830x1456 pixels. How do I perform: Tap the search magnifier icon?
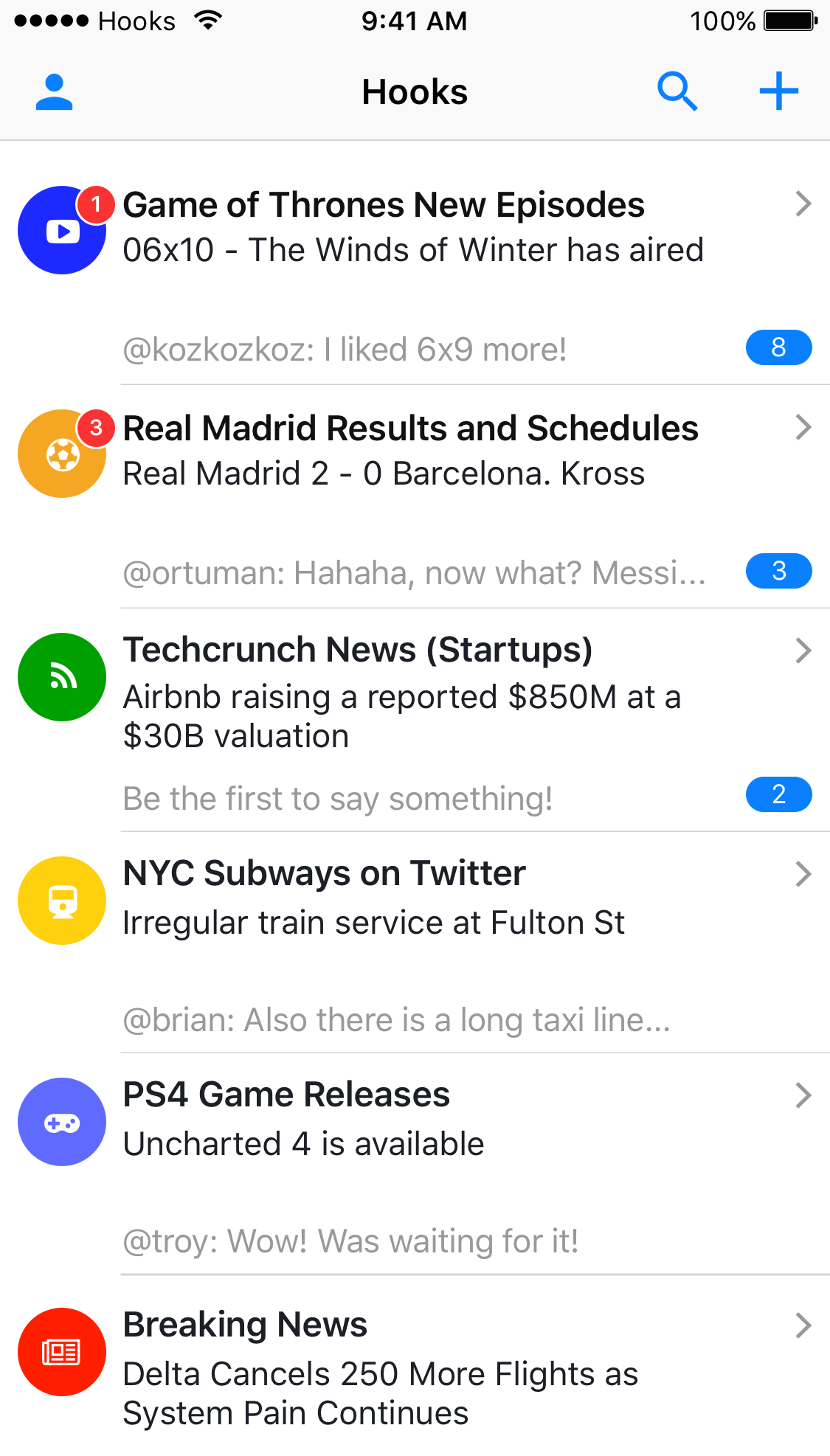tap(677, 92)
